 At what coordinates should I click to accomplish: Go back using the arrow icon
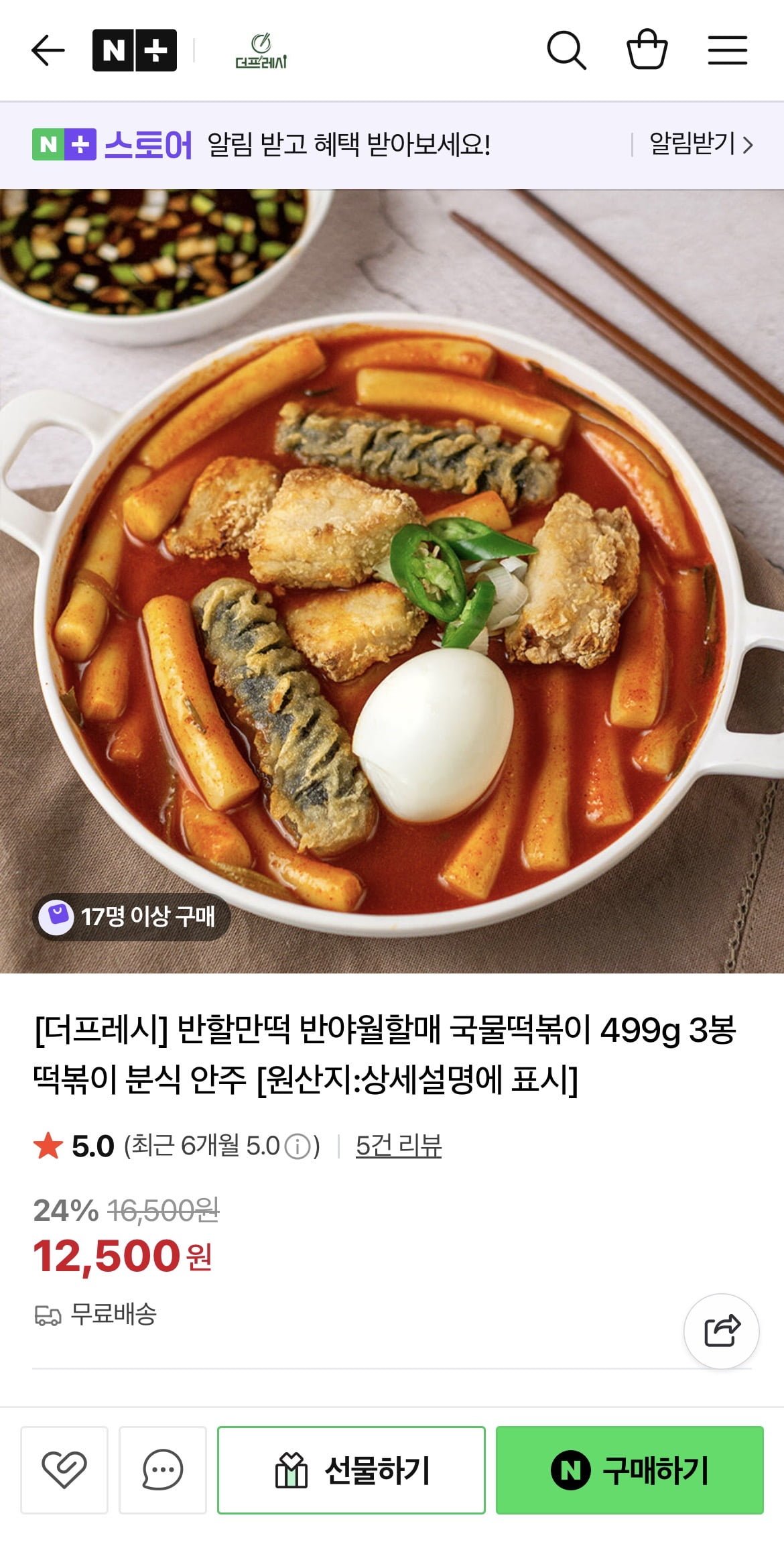(x=48, y=50)
